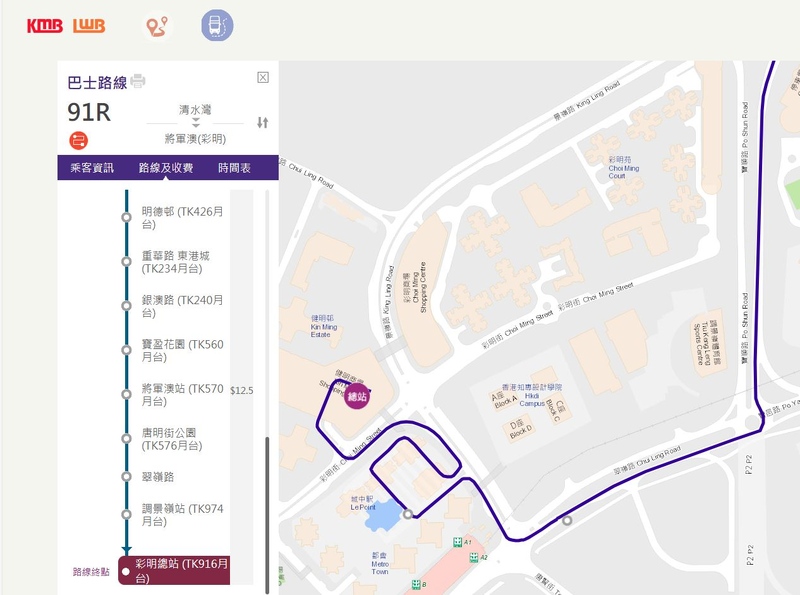Select the stop 將軍澳站 (TK570月台)
The height and width of the screenshot is (595, 800).
183,394
